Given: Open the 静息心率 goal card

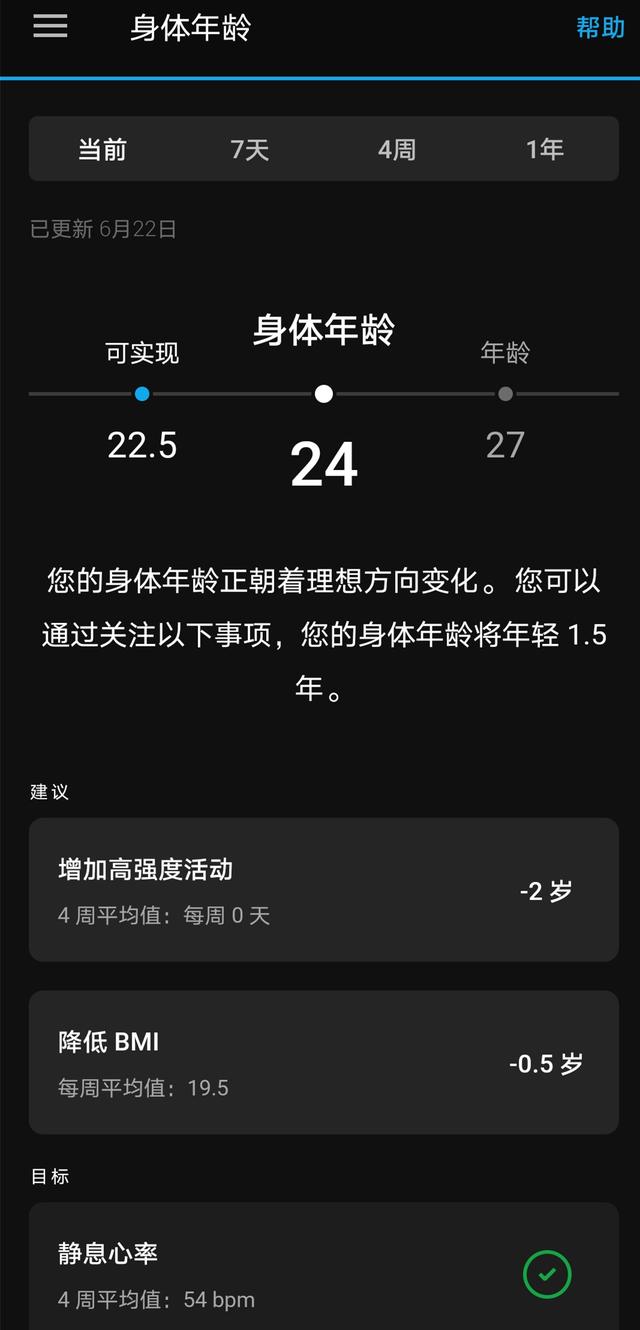Looking at the screenshot, I should point(323,1272).
